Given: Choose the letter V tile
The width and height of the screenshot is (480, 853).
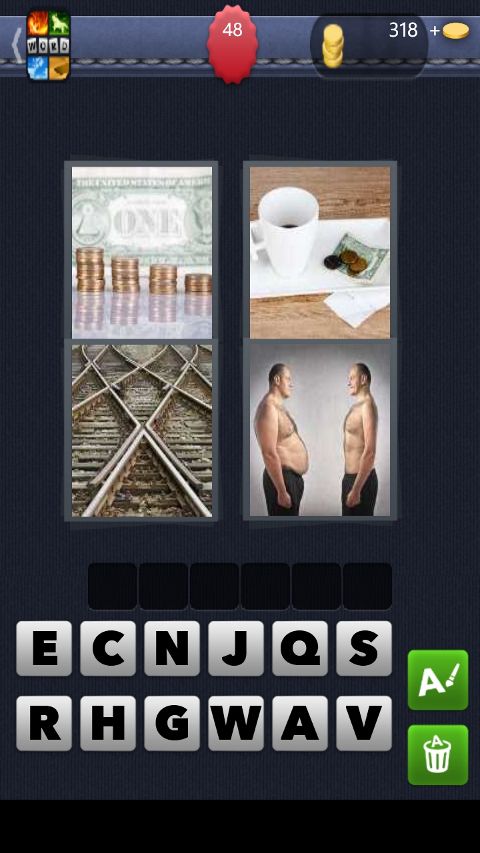Looking at the screenshot, I should [x=364, y=724].
